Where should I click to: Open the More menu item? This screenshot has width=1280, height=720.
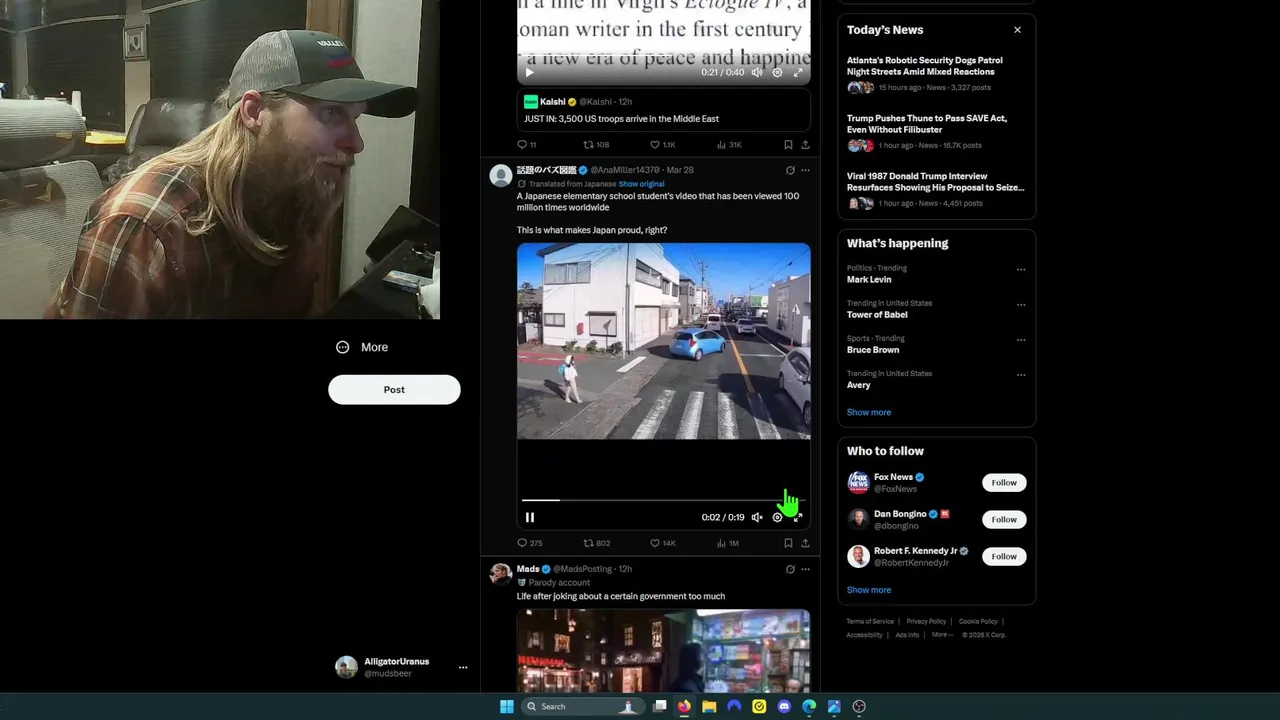point(363,347)
